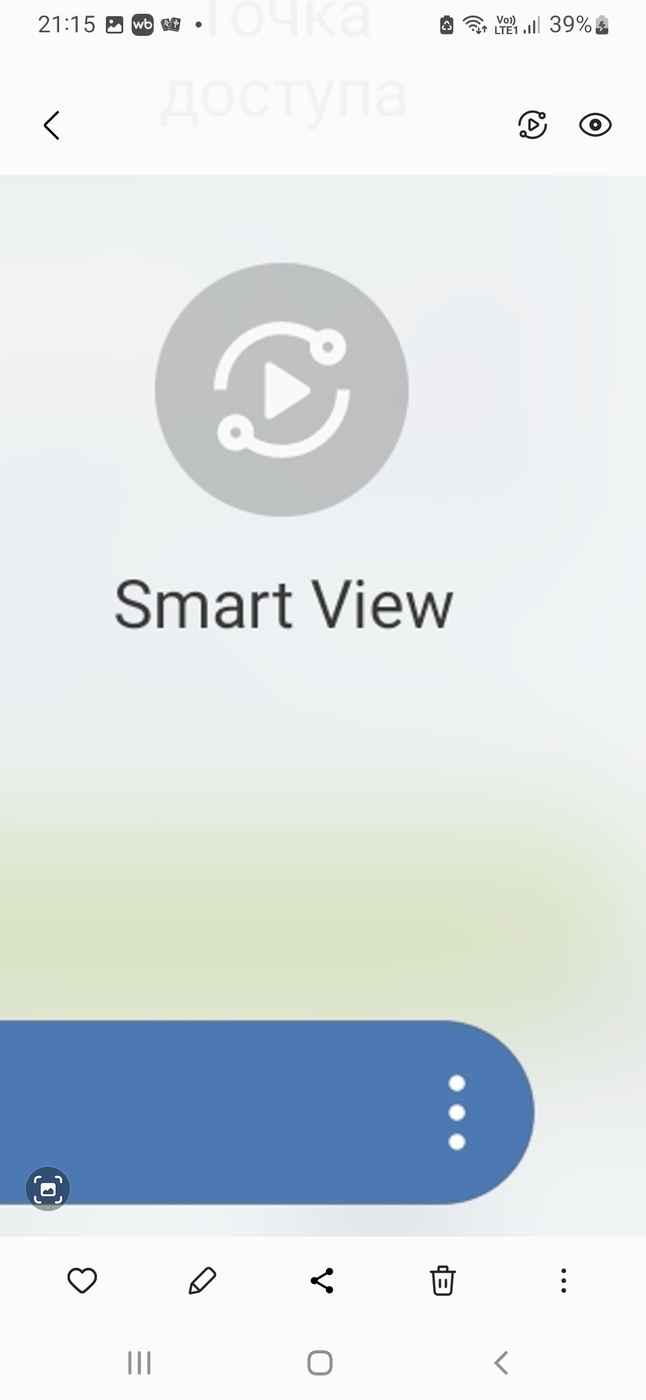
Task: Tap the eye icon in top bar
Action: click(x=595, y=125)
